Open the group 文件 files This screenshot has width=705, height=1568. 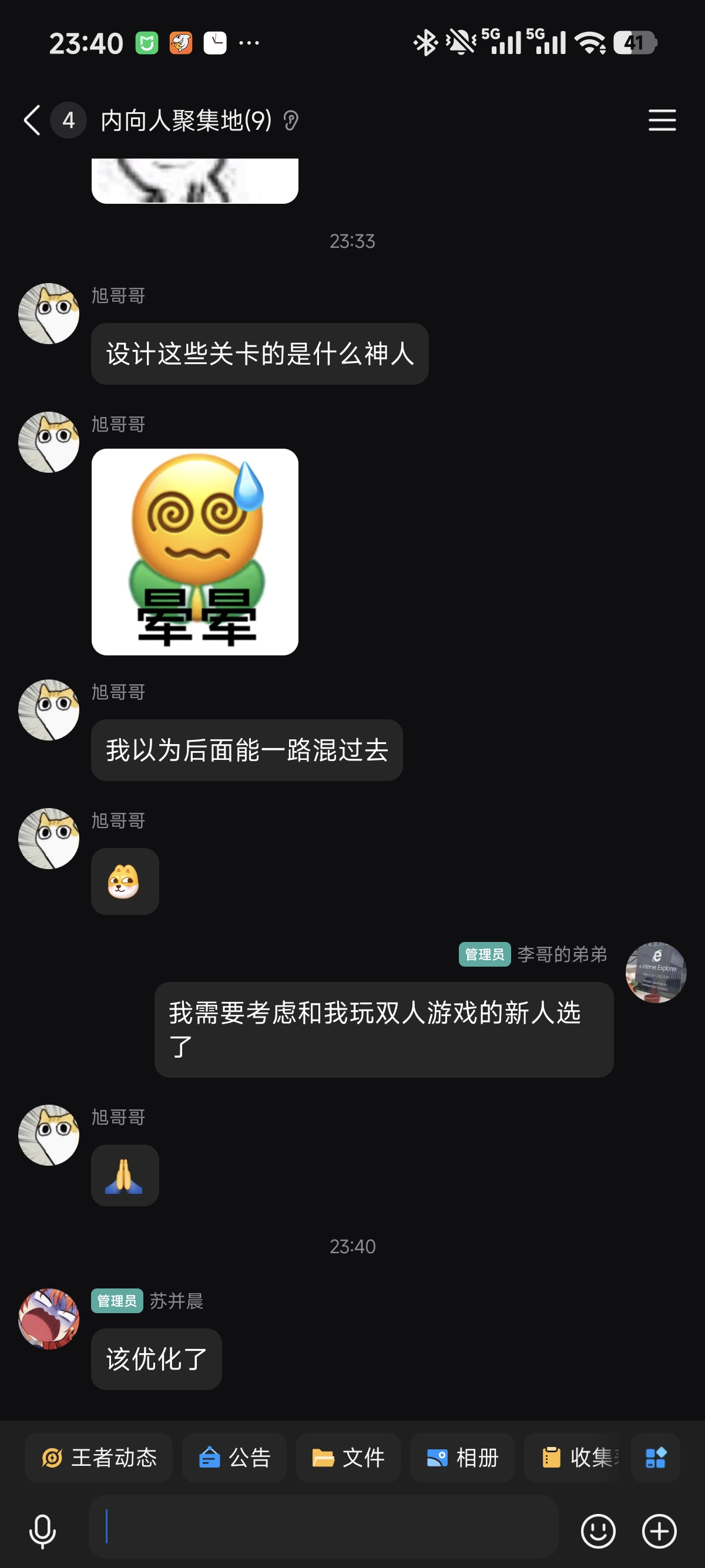click(348, 1458)
